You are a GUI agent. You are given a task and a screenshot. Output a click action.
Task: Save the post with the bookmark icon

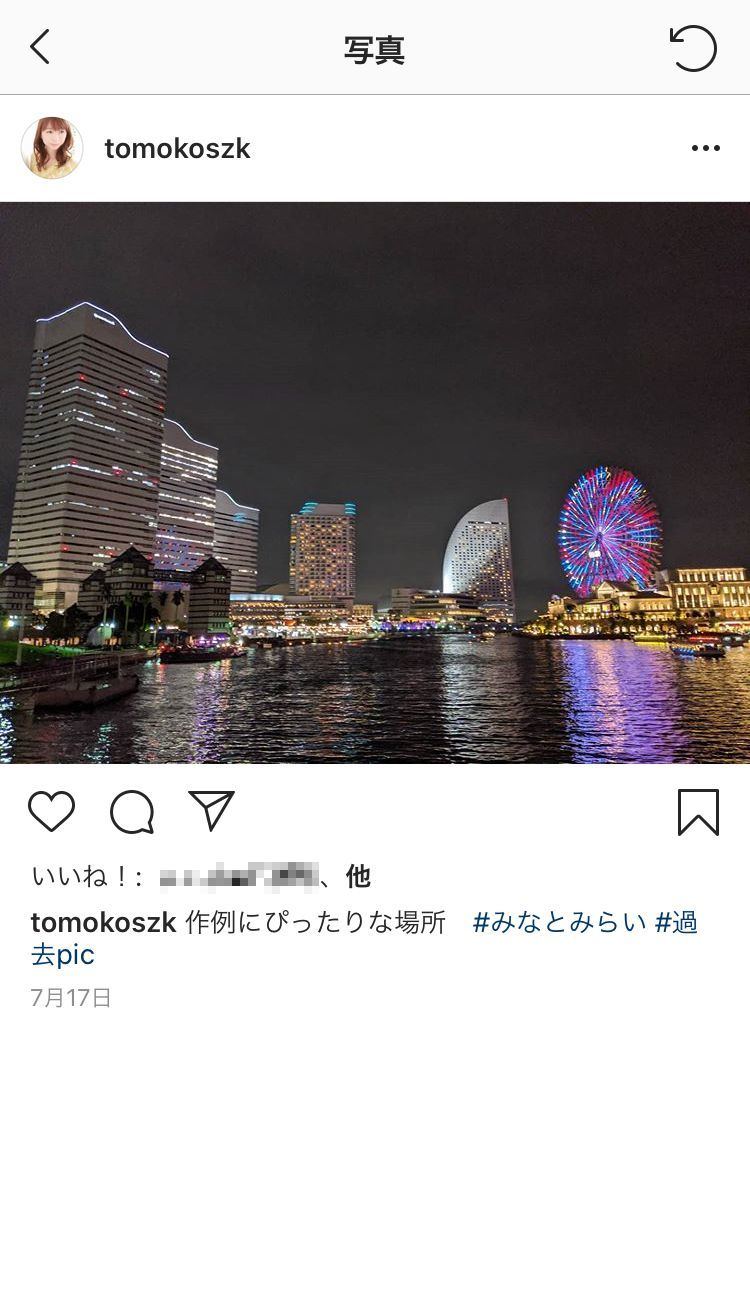click(698, 812)
